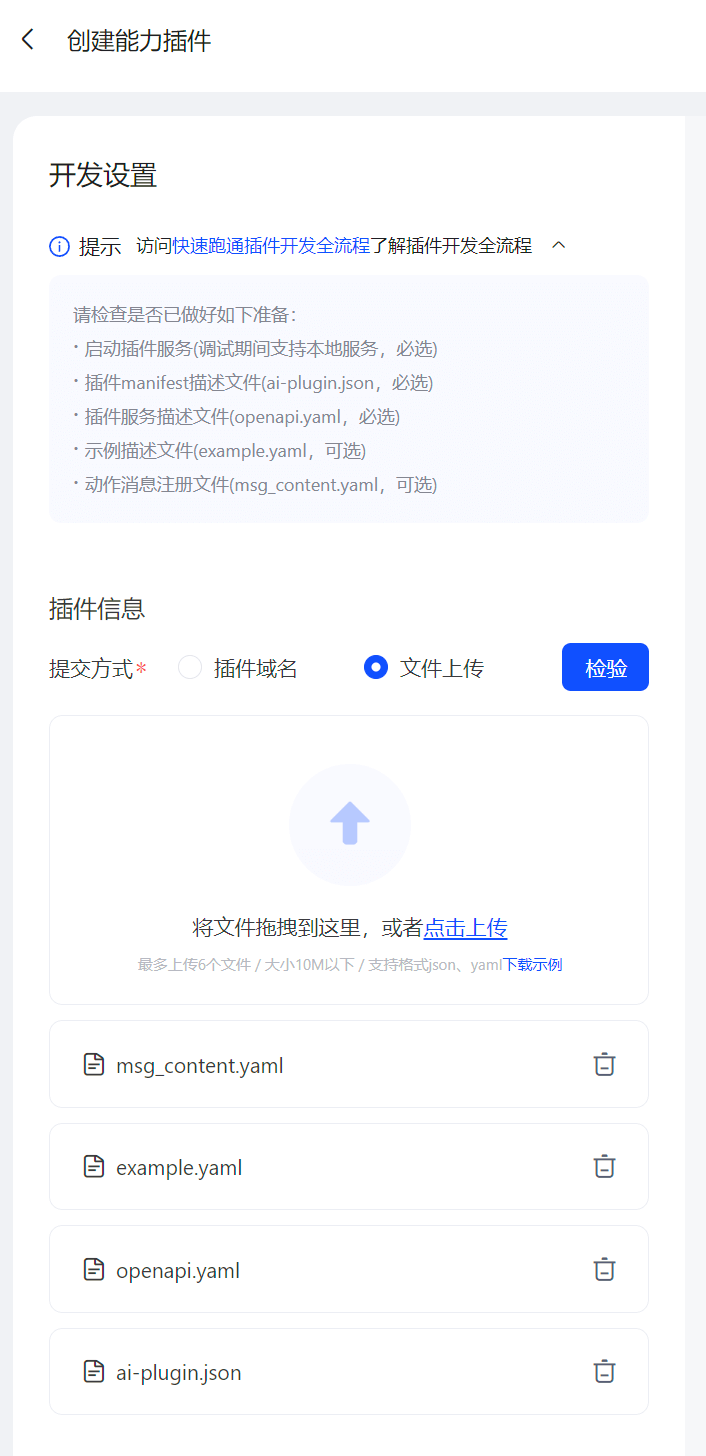The width and height of the screenshot is (706, 1456).
Task: Open the 下载示例 link
Action: (x=532, y=965)
